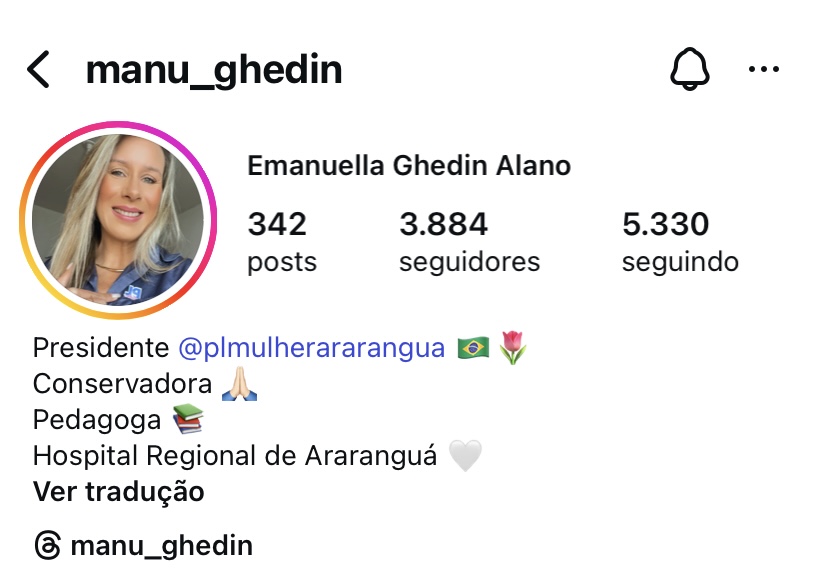View the profile picture story

118,220
